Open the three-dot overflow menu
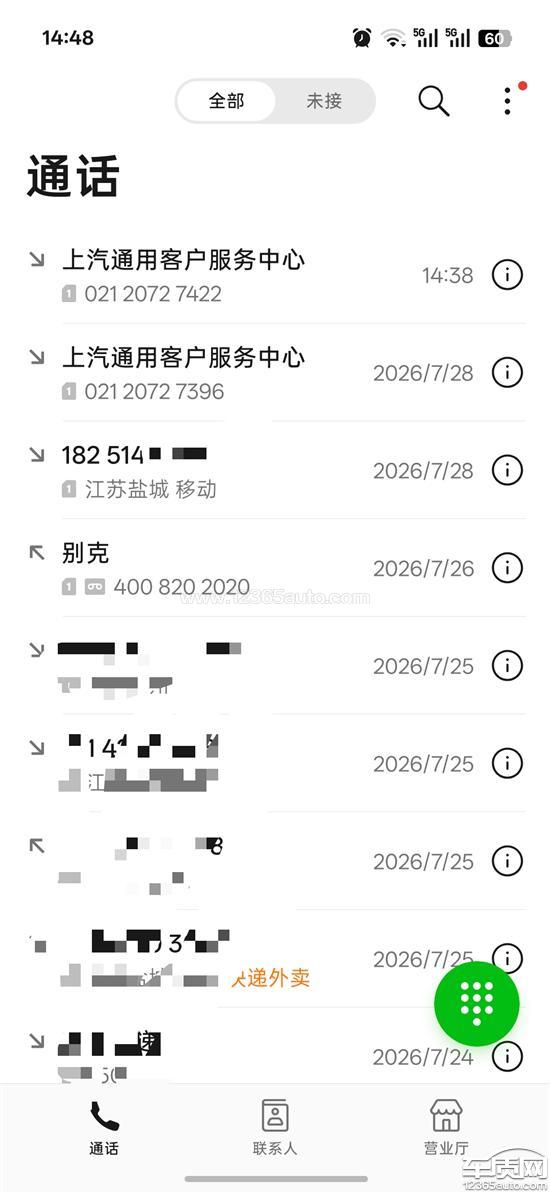The width and height of the screenshot is (550, 1193). (x=507, y=101)
